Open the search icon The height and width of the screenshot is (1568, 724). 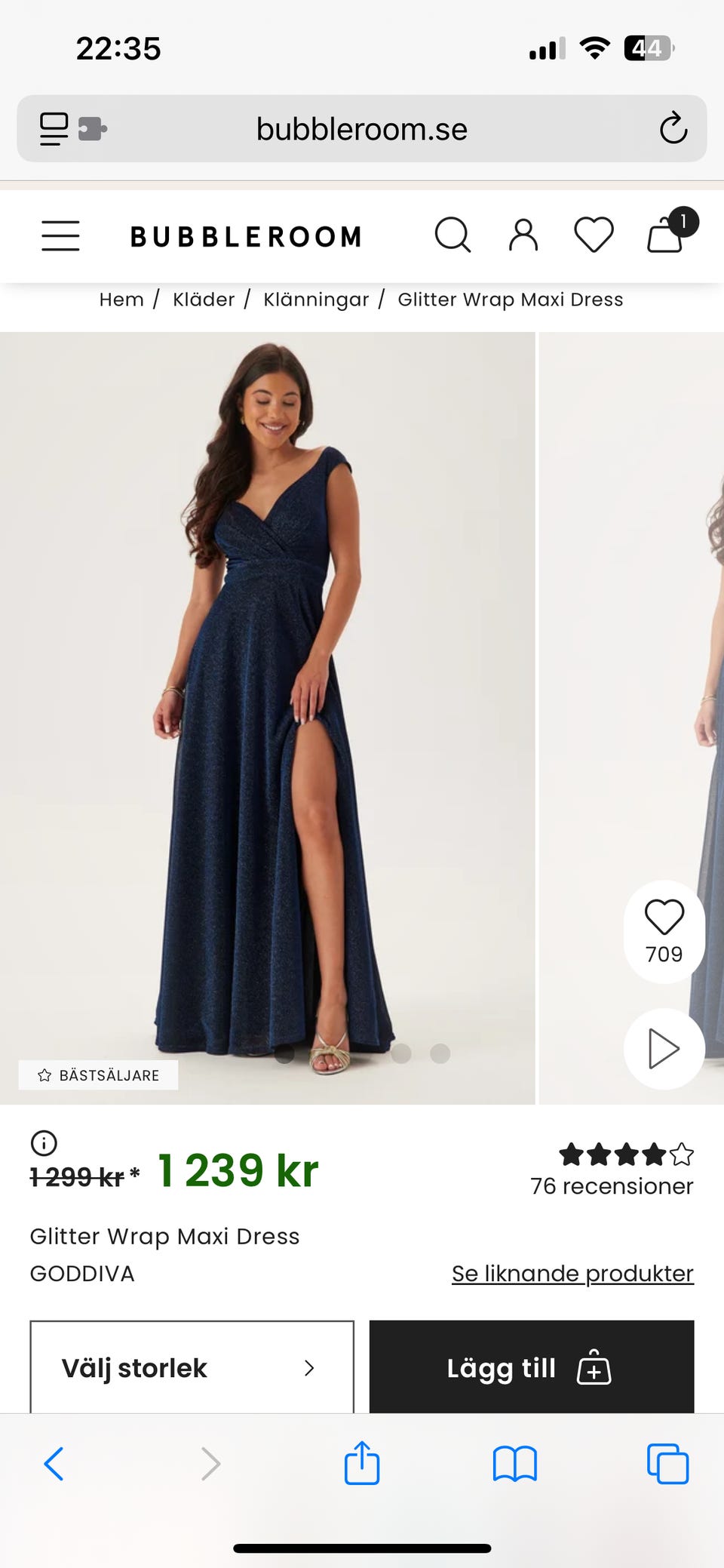pos(452,235)
